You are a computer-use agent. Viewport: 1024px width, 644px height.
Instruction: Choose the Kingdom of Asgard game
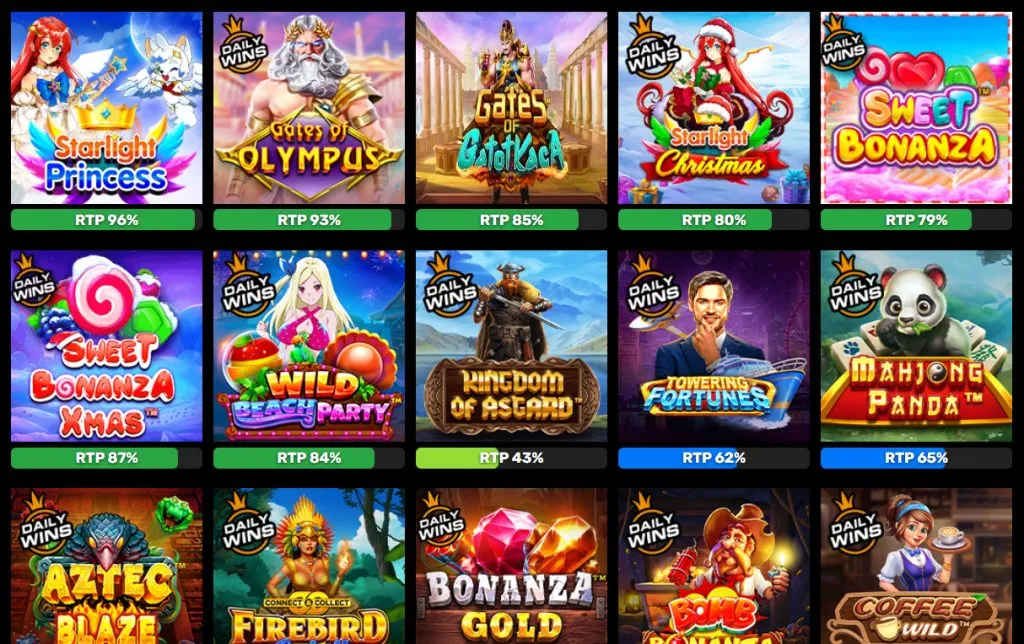(511, 345)
